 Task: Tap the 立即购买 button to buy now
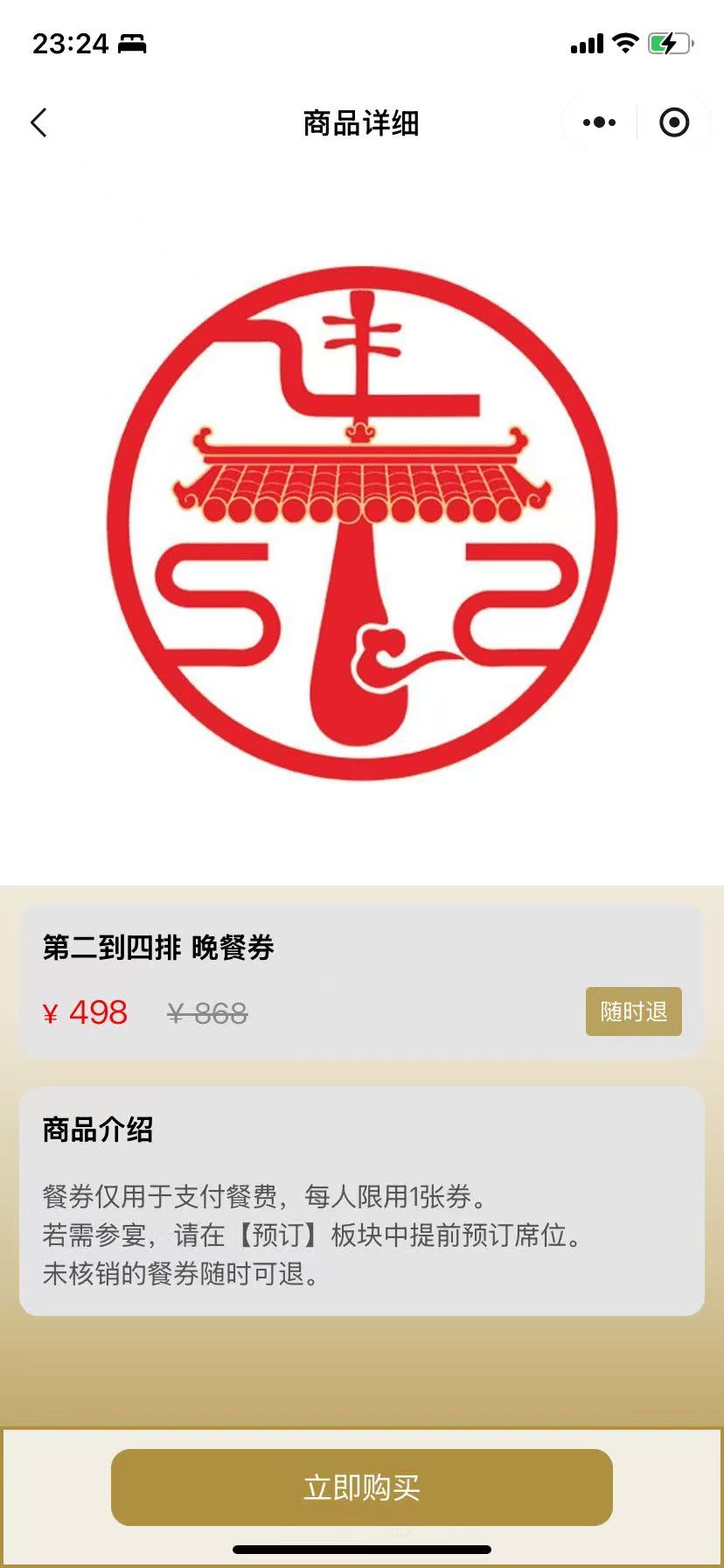click(x=361, y=1487)
